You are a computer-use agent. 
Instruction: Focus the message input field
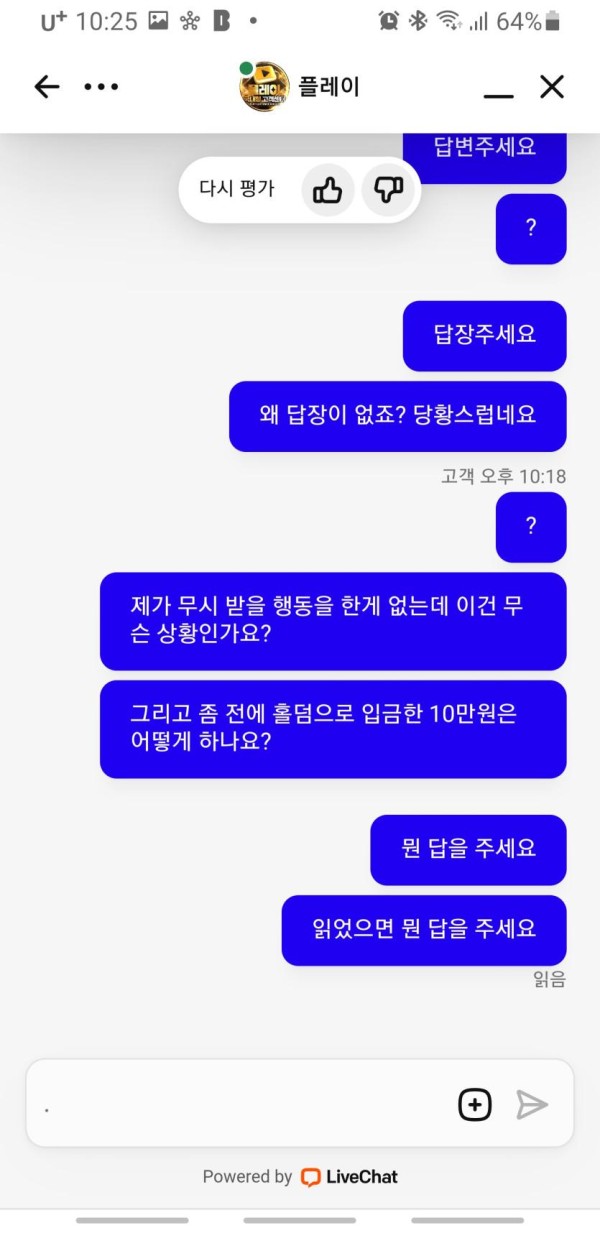click(240, 1105)
